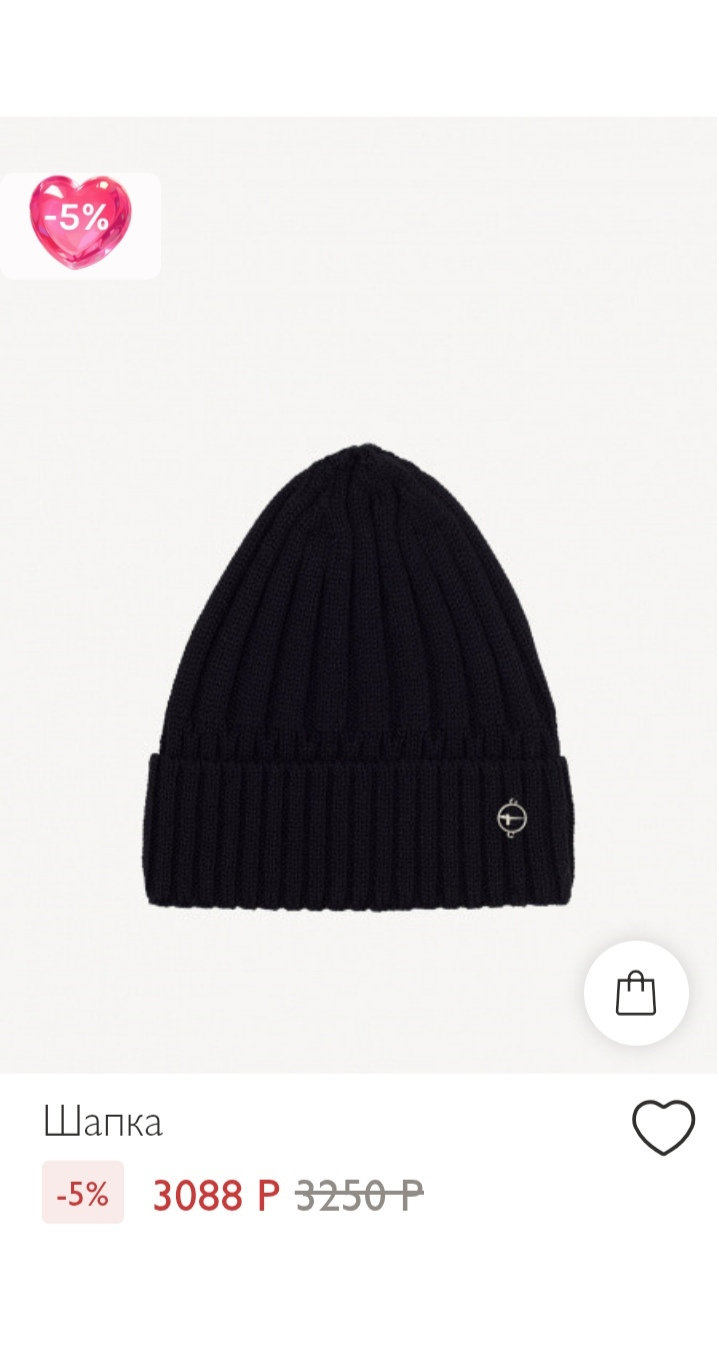Viewport: 719px width, 1356px height.
Task: Add the Шапка hat to the shopping bag
Action: [x=636, y=993]
